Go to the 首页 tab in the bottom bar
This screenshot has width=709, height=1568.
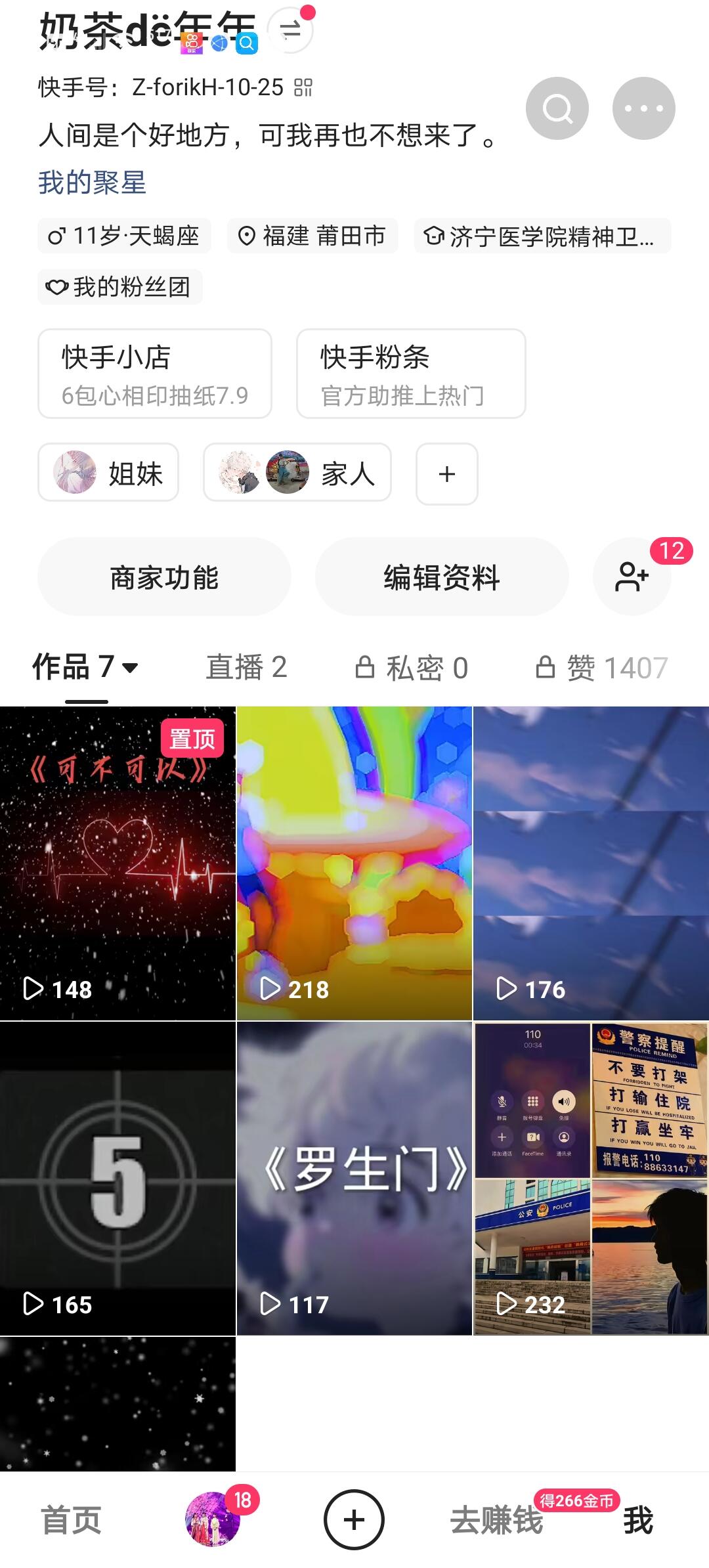tap(71, 1520)
